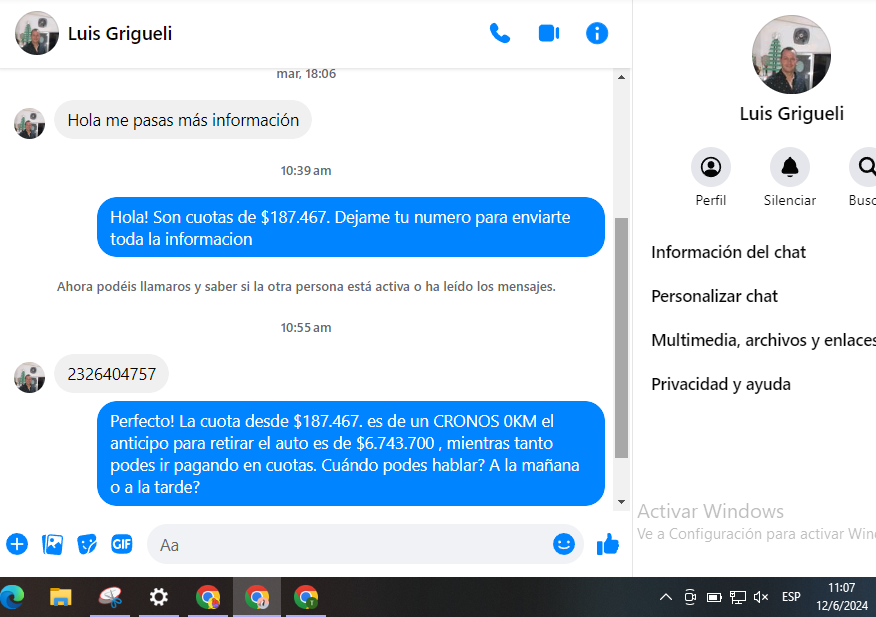Viewport: 876px width, 617px height.
Task: Start a voice call with Luis Grigueli
Action: [x=499, y=33]
